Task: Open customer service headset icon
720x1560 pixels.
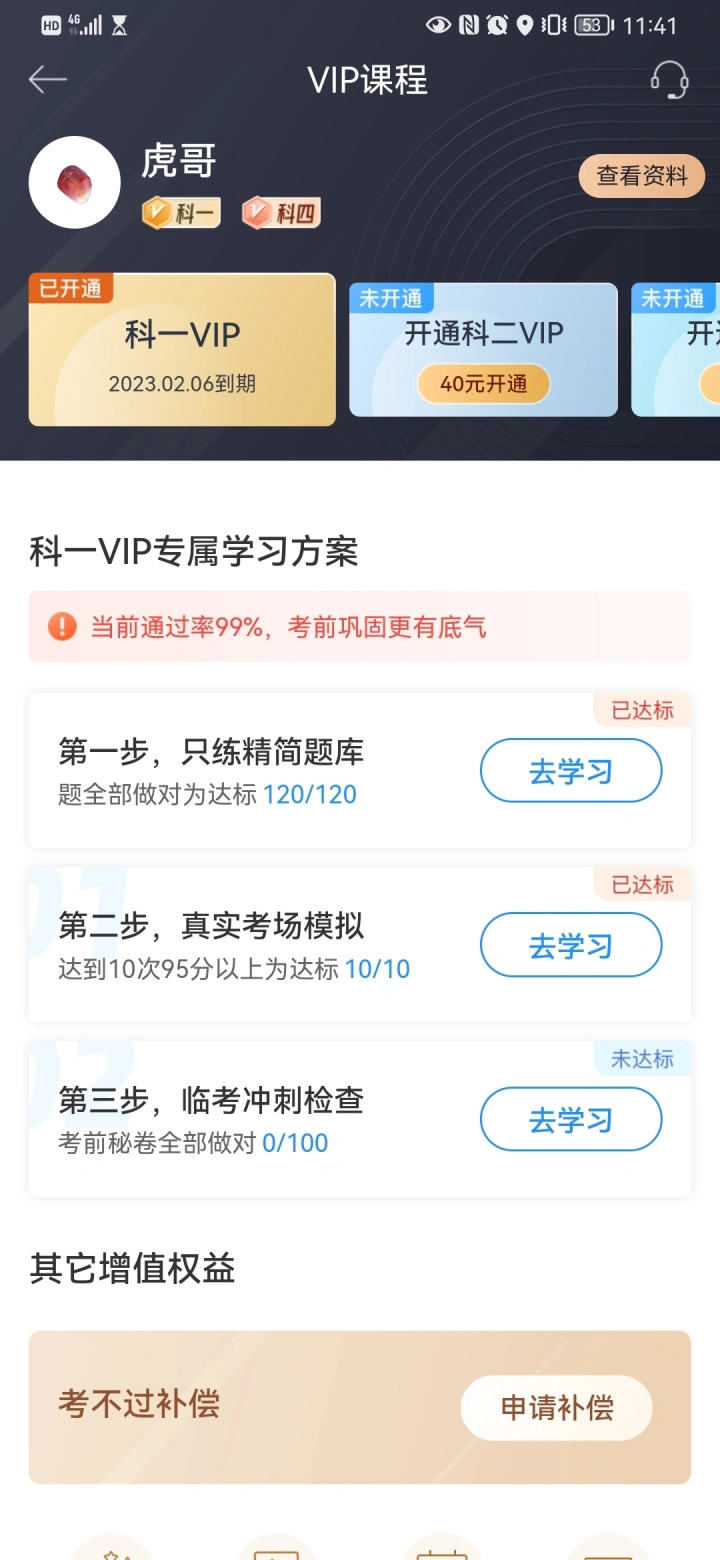Action: [669, 80]
